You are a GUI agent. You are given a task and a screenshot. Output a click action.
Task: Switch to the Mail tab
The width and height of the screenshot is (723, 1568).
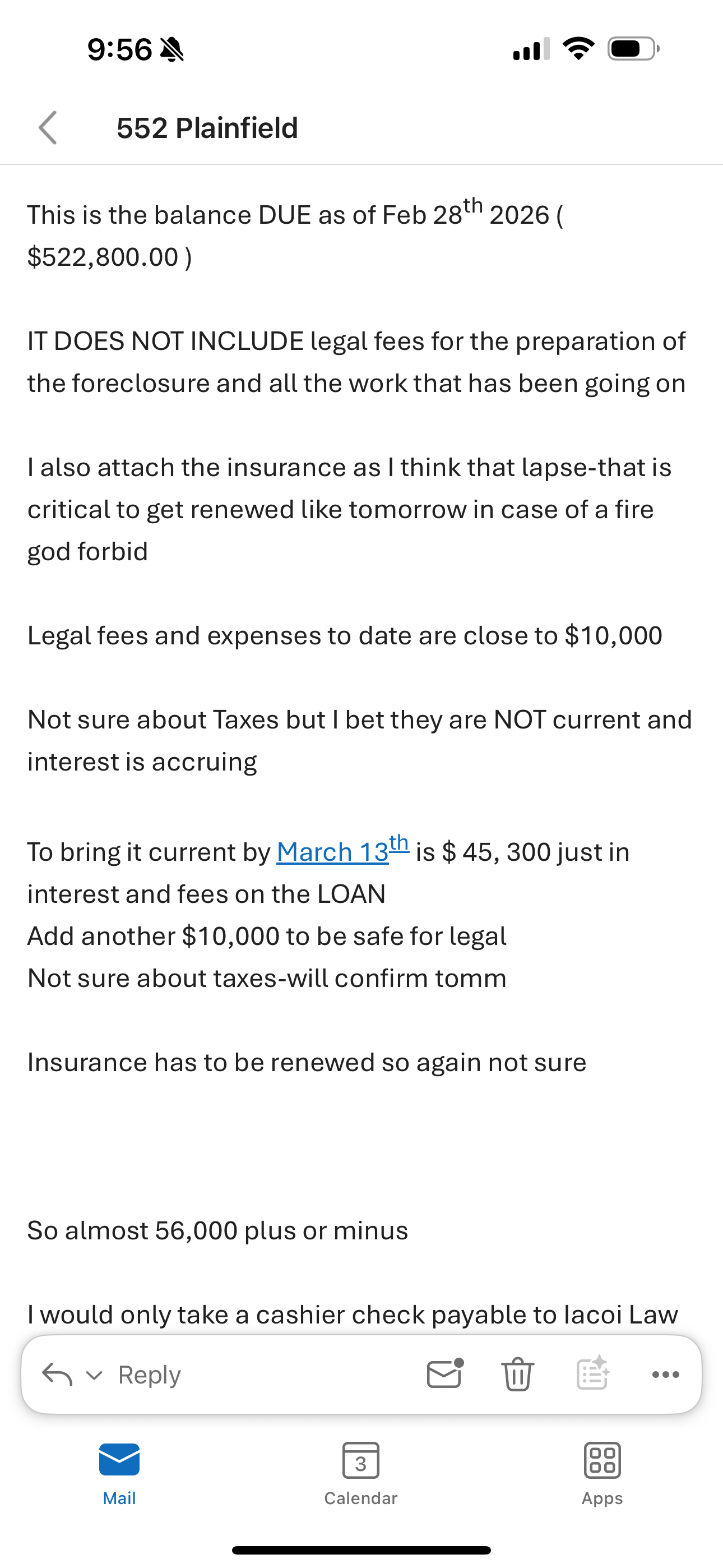pos(119,1472)
